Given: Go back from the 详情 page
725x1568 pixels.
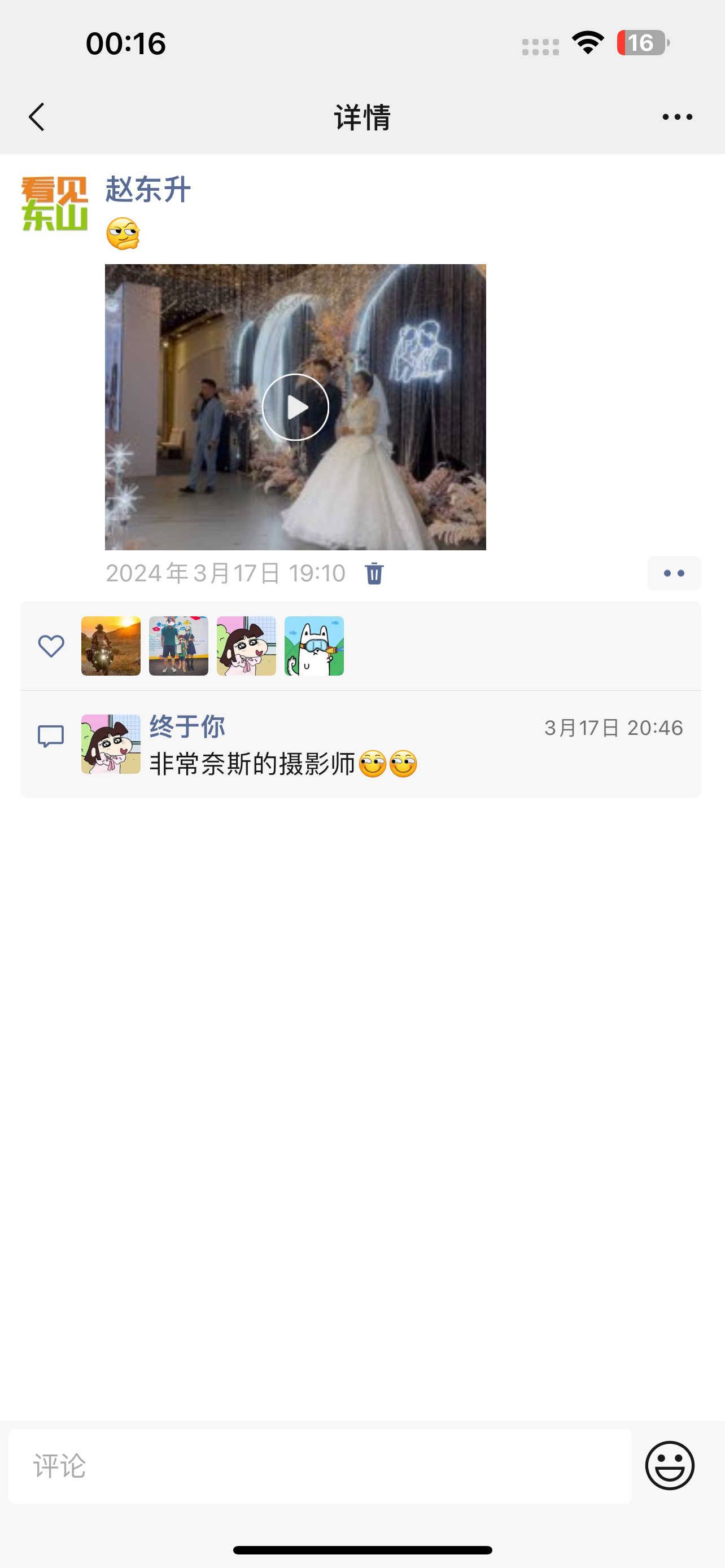Looking at the screenshot, I should click(37, 117).
